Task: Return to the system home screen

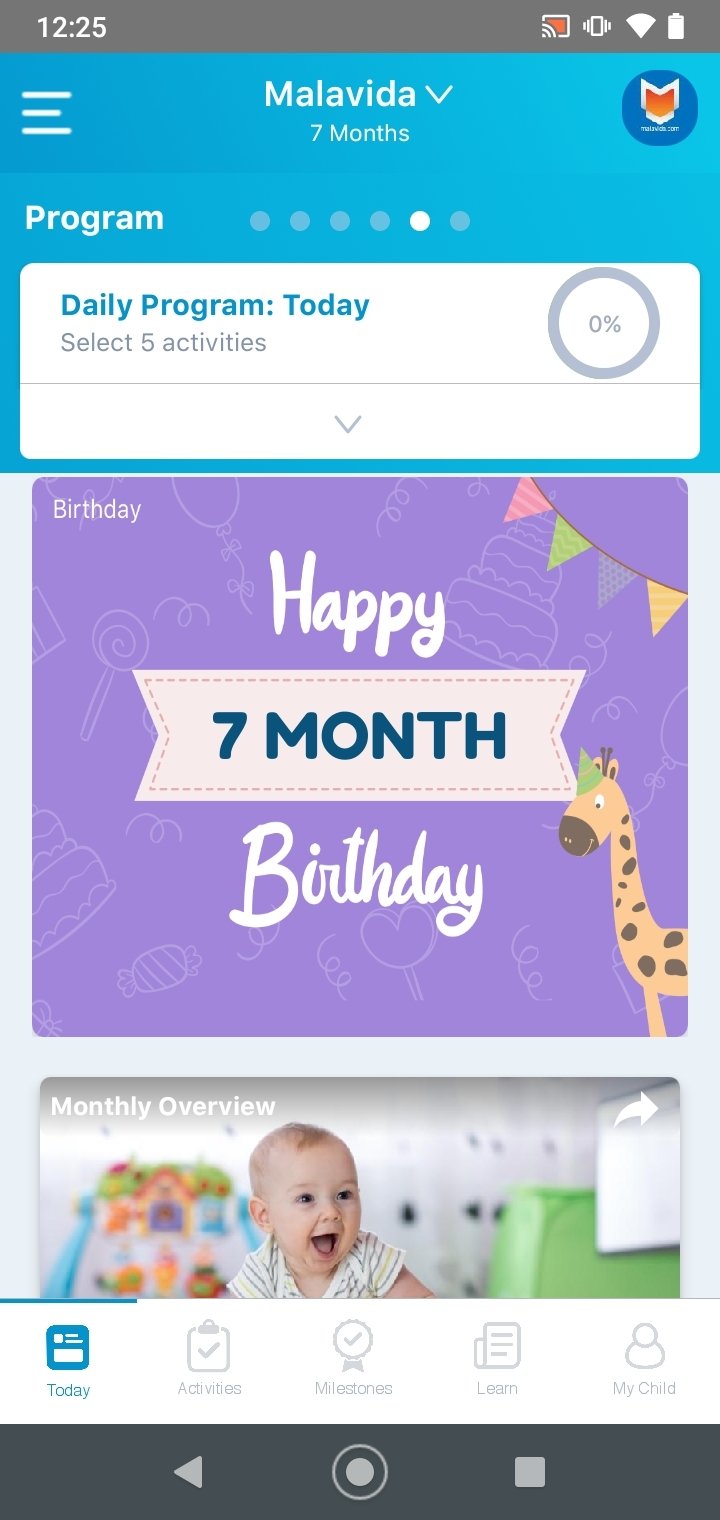Action: [360, 1472]
